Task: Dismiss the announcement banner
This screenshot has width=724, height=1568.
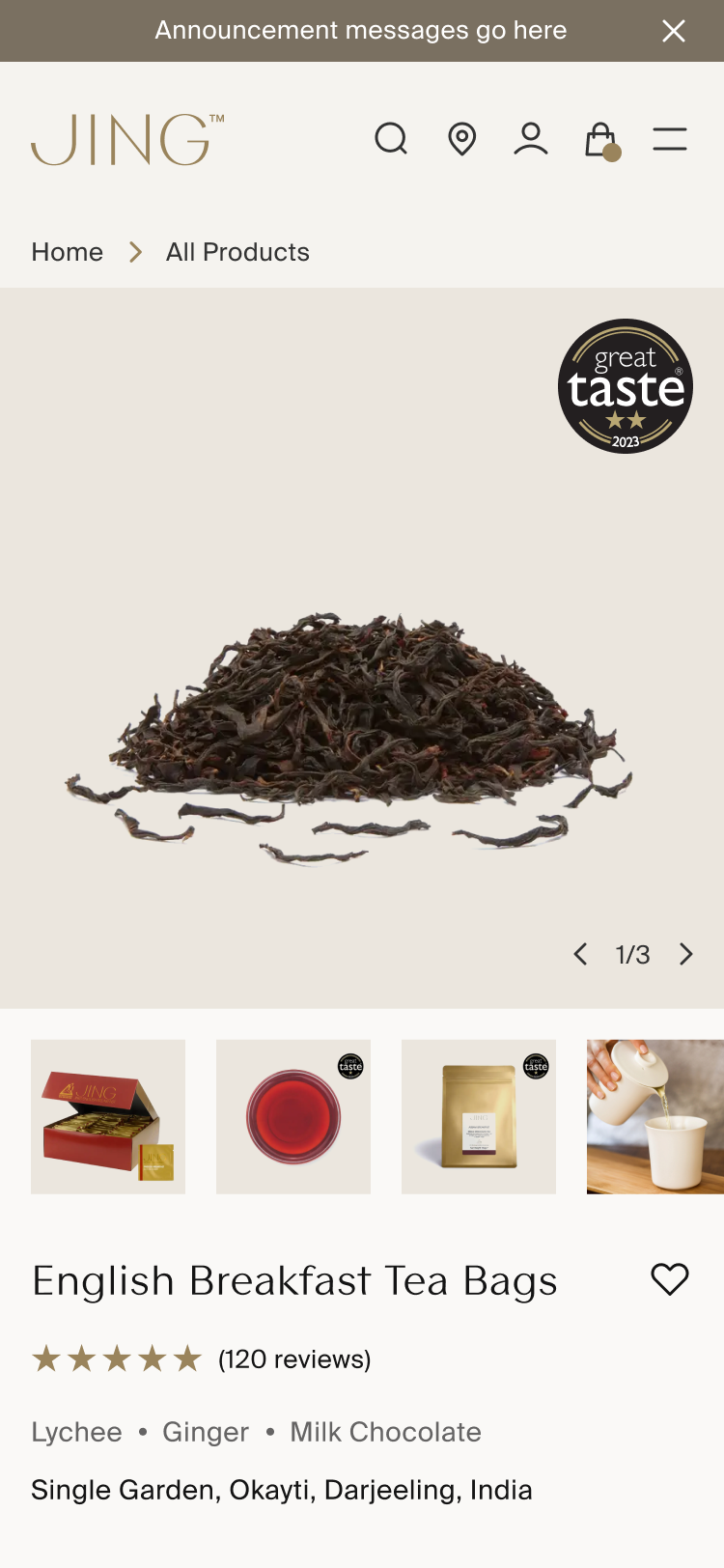Action: coord(674,31)
